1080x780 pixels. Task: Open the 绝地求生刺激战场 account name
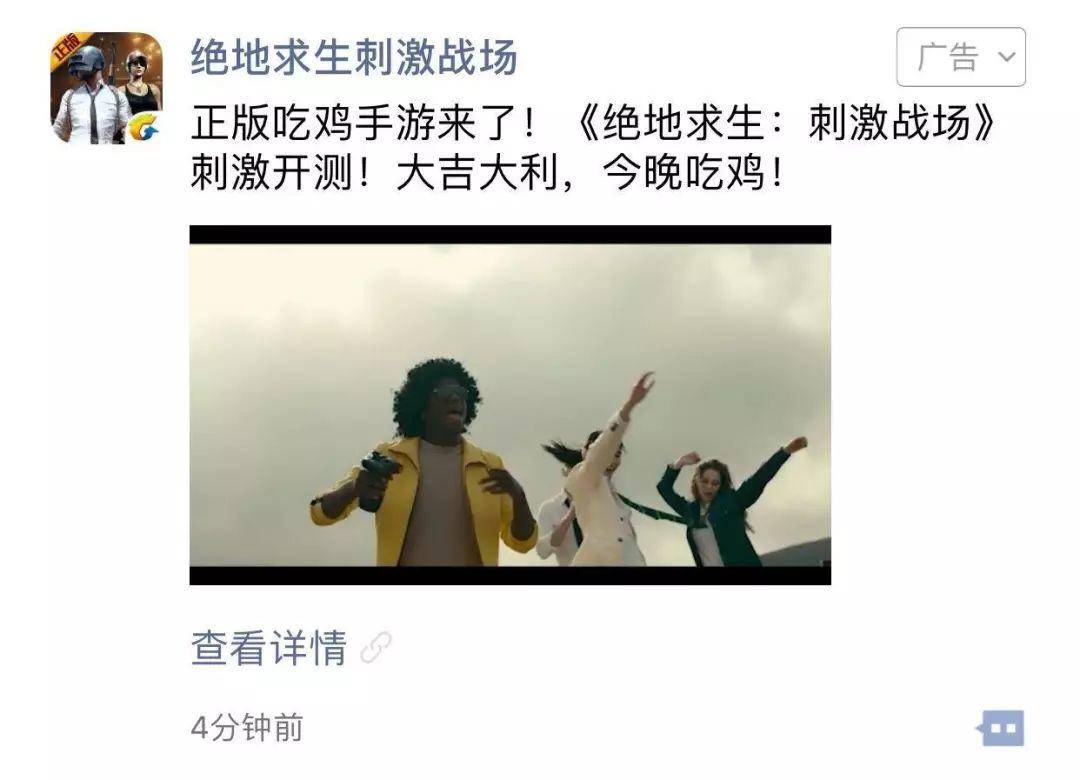pos(354,57)
